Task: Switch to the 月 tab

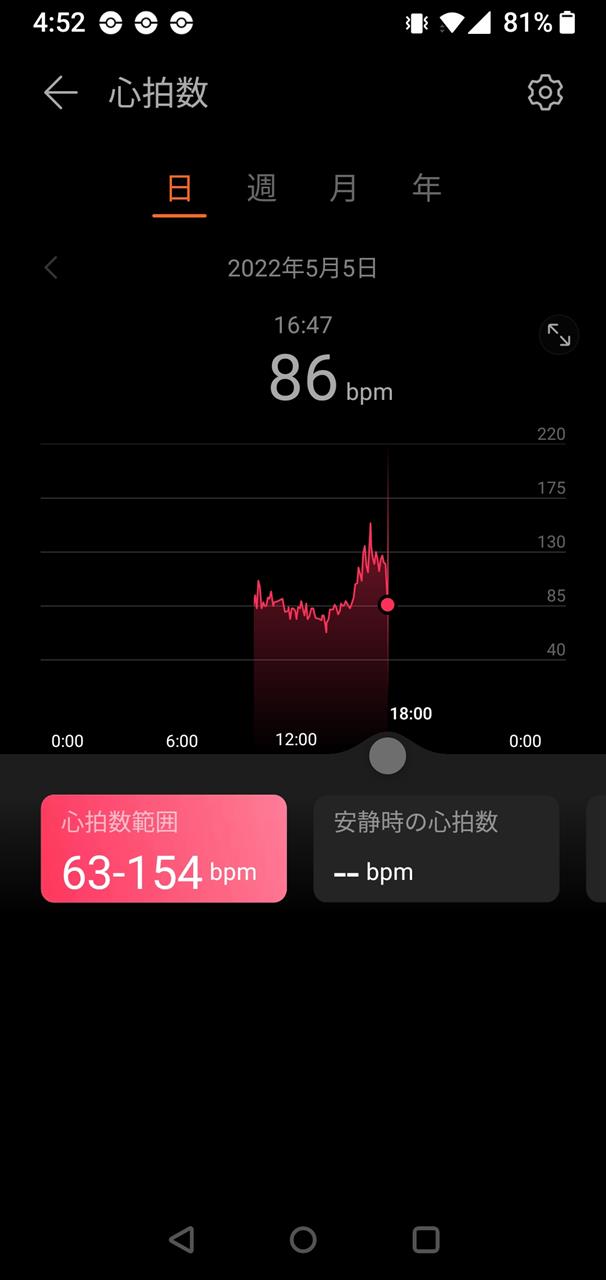Action: [x=343, y=188]
